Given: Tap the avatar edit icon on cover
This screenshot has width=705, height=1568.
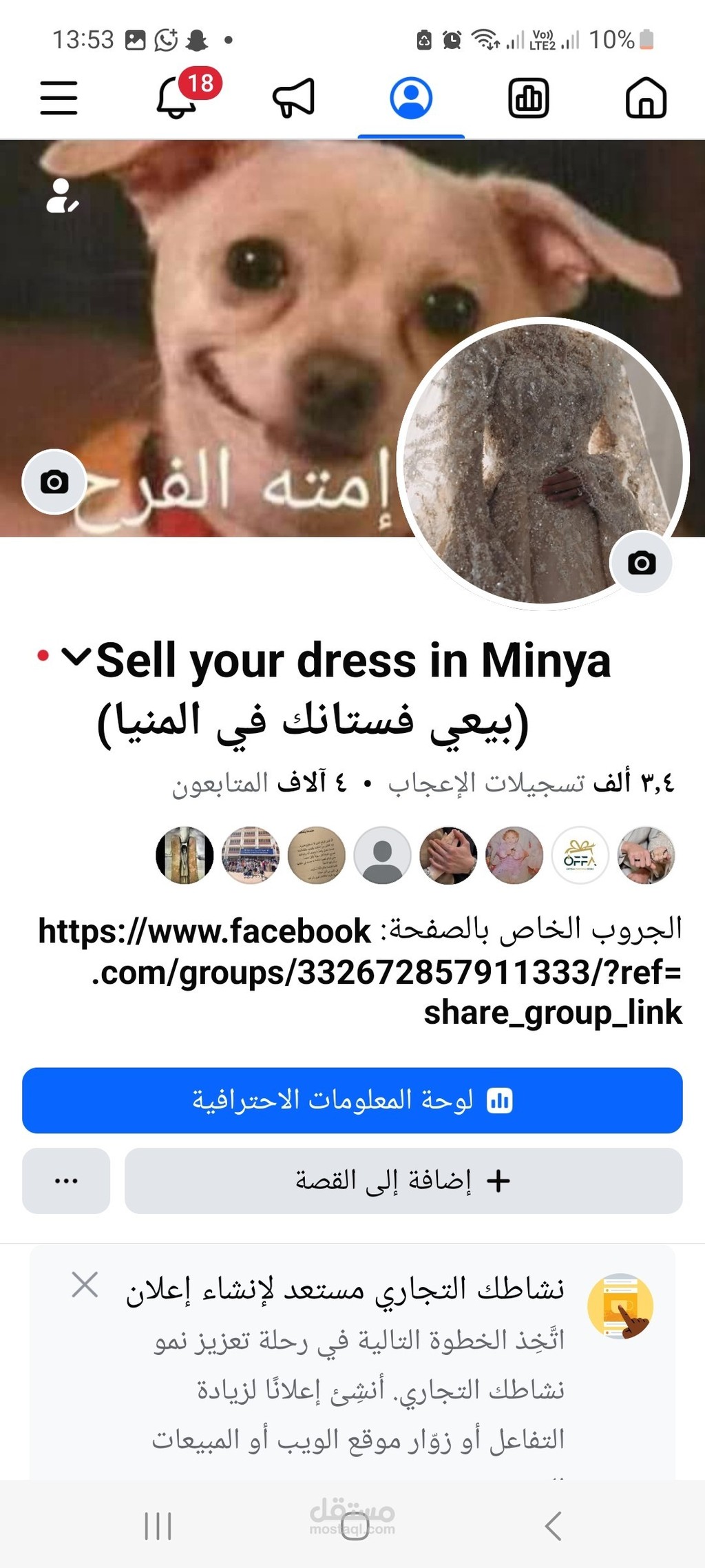Looking at the screenshot, I should coord(62,196).
